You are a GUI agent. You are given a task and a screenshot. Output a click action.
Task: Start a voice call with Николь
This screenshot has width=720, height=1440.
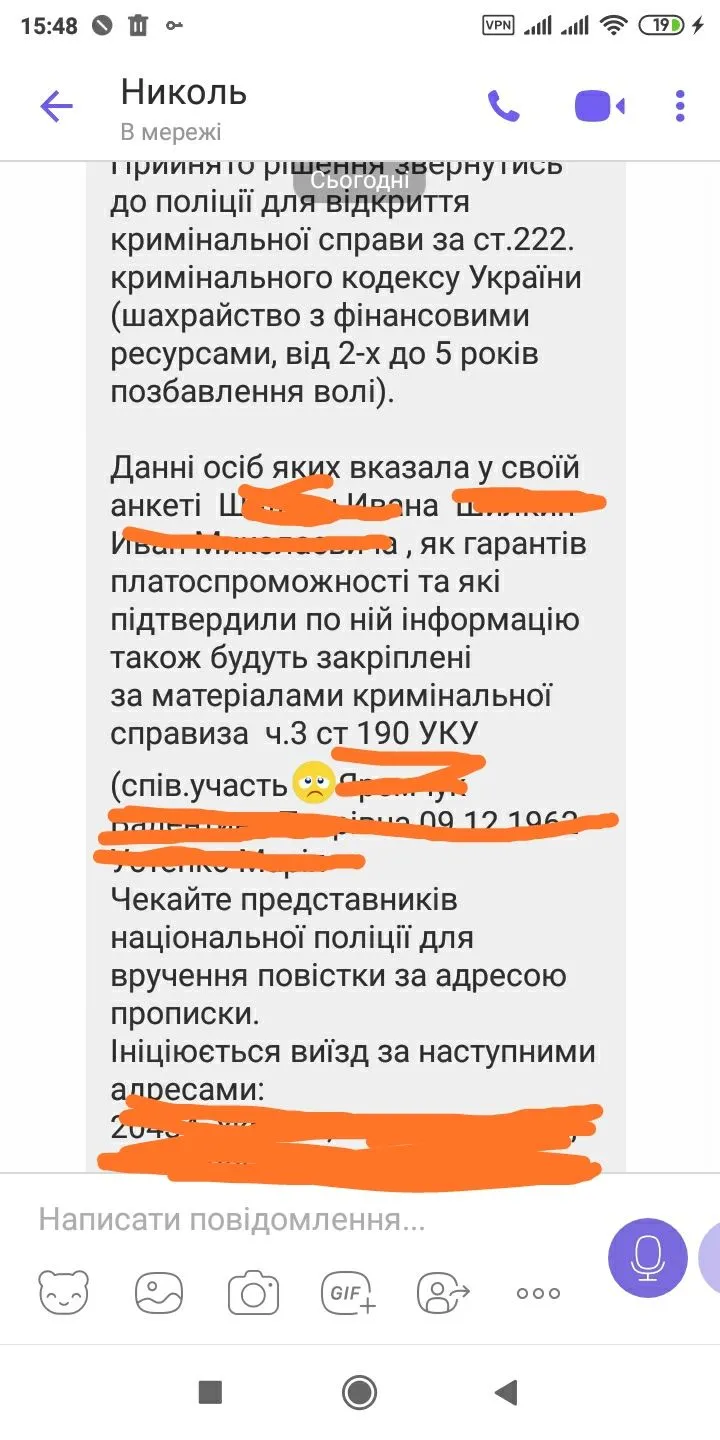[503, 106]
